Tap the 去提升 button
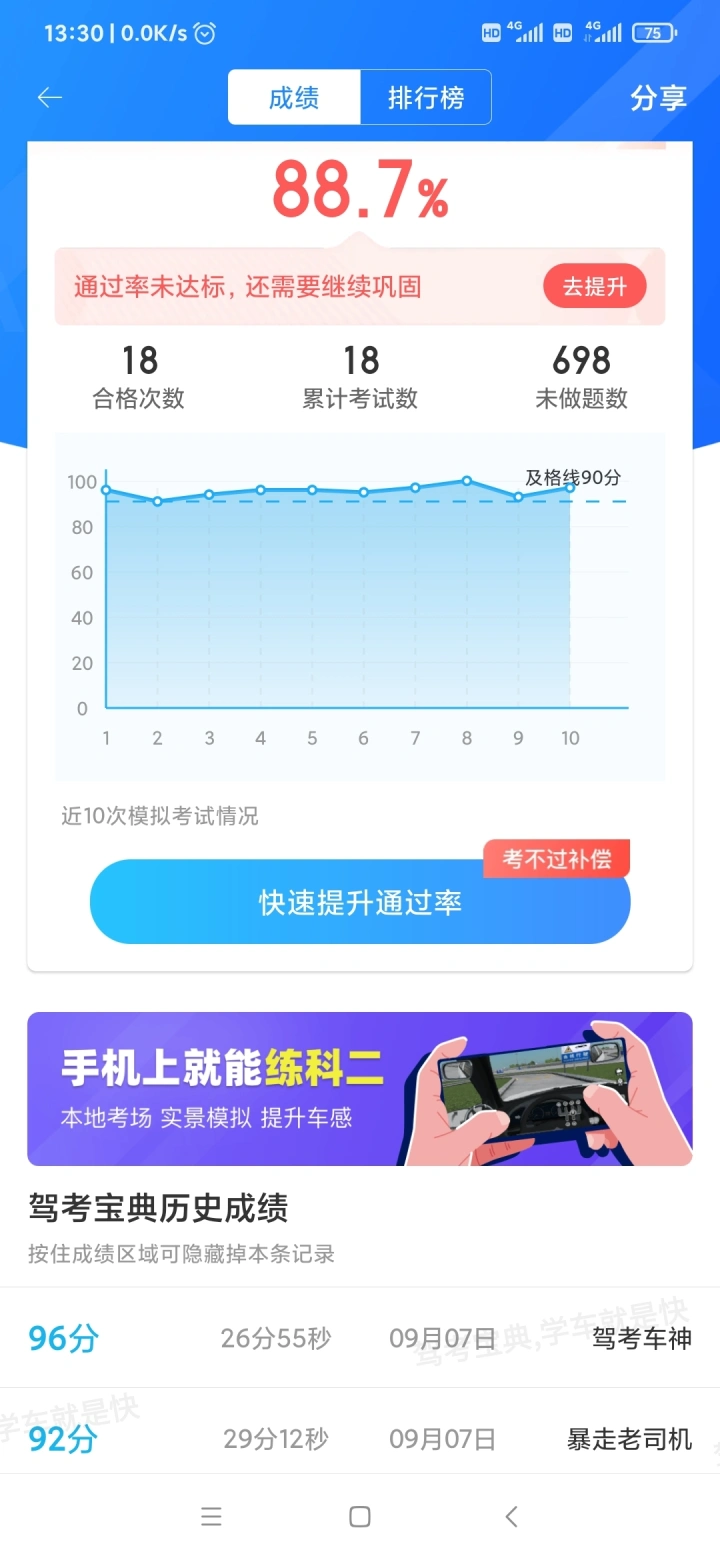This screenshot has height=1560, width=720. point(595,287)
